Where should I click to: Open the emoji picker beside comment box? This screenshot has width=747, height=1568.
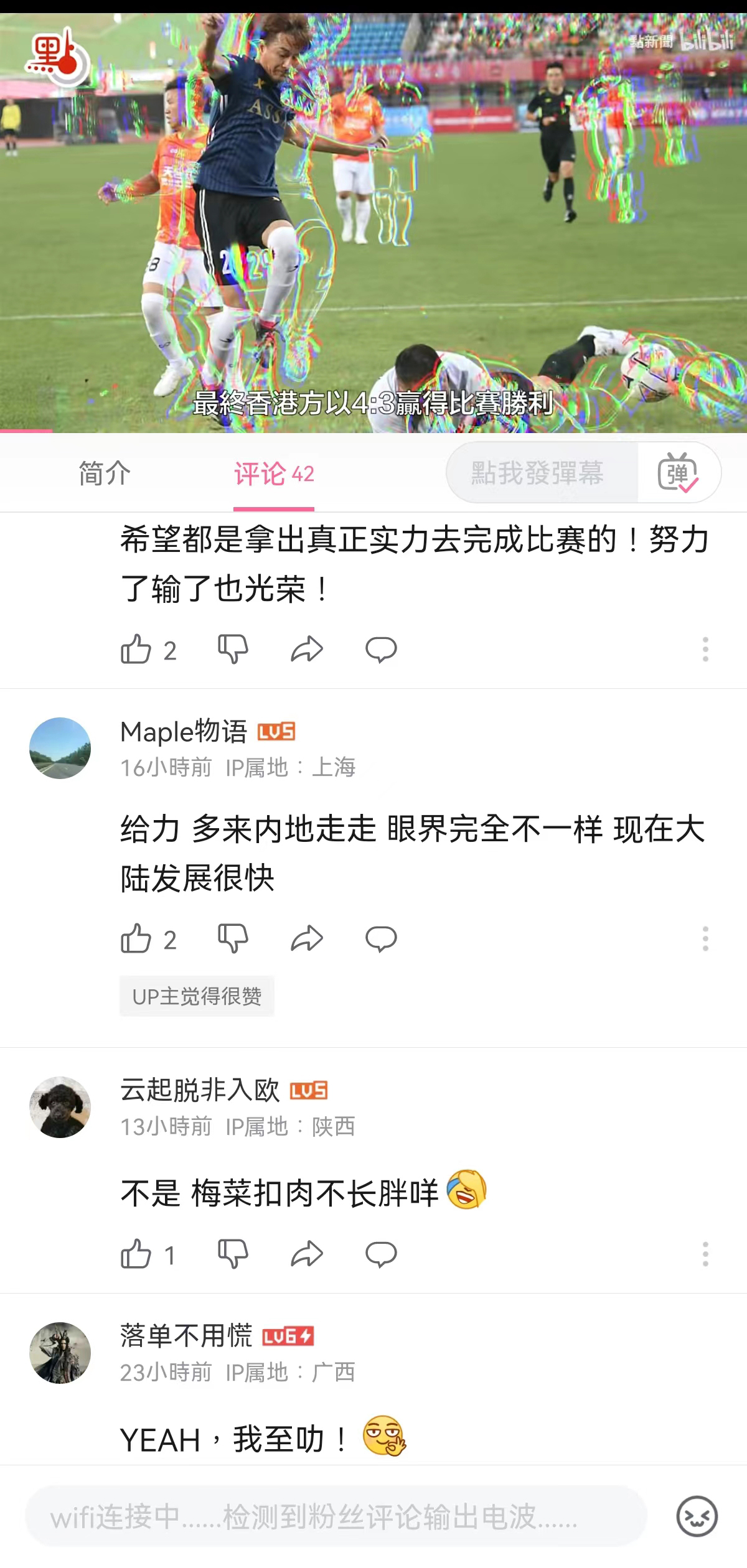(697, 1516)
